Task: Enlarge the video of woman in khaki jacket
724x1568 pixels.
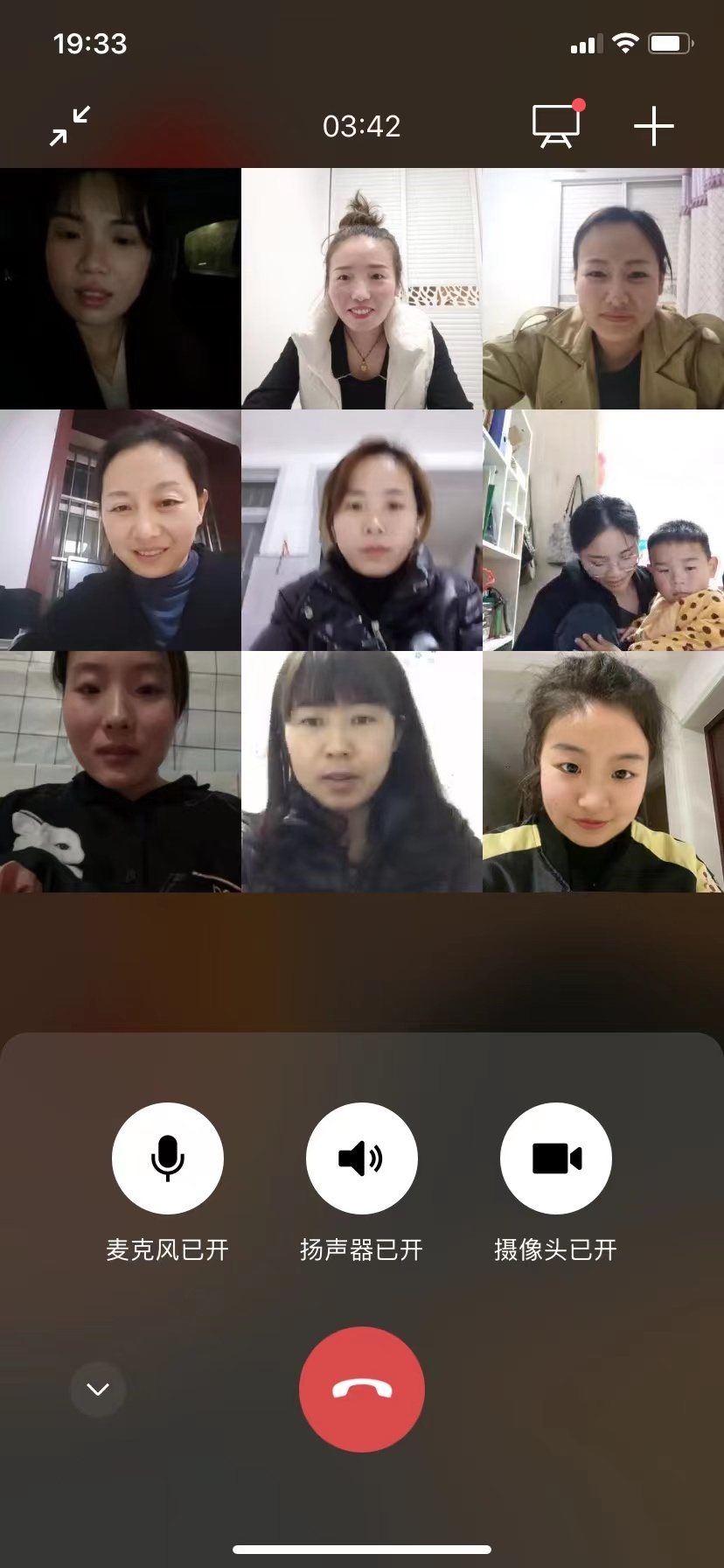Action: 603,289
